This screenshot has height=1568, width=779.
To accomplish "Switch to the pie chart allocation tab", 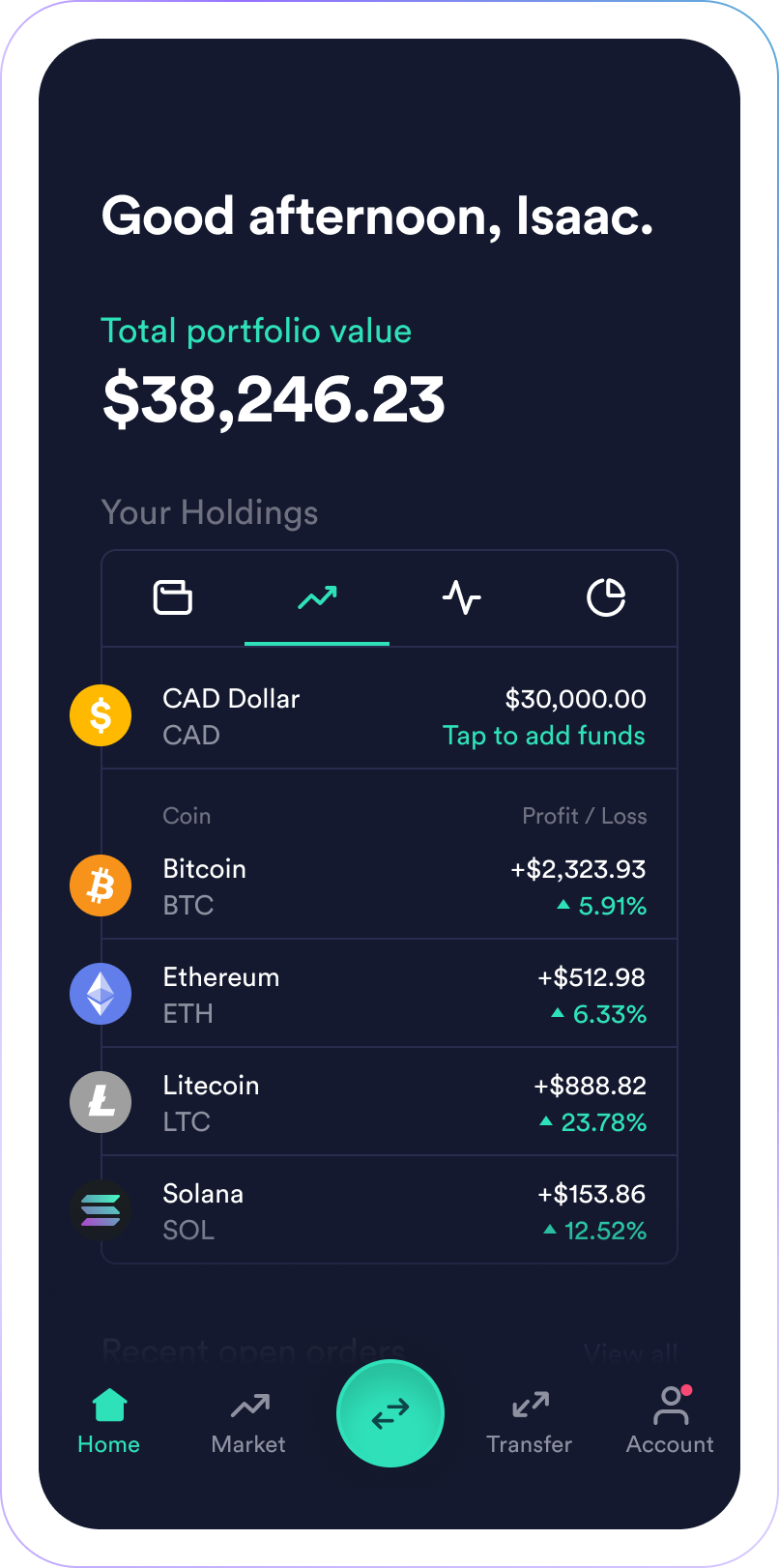I will coord(606,597).
